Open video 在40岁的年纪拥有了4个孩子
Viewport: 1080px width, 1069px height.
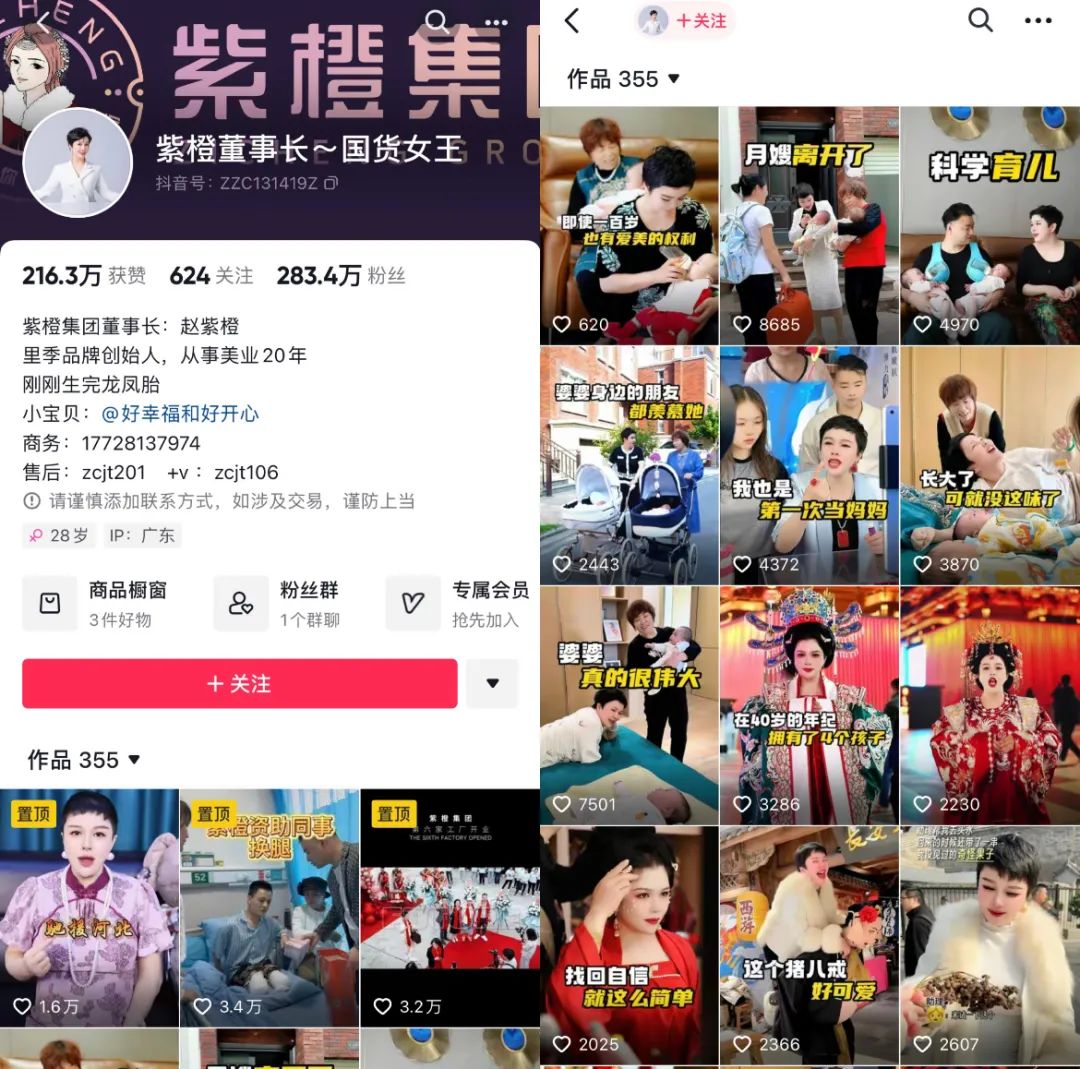coord(809,705)
